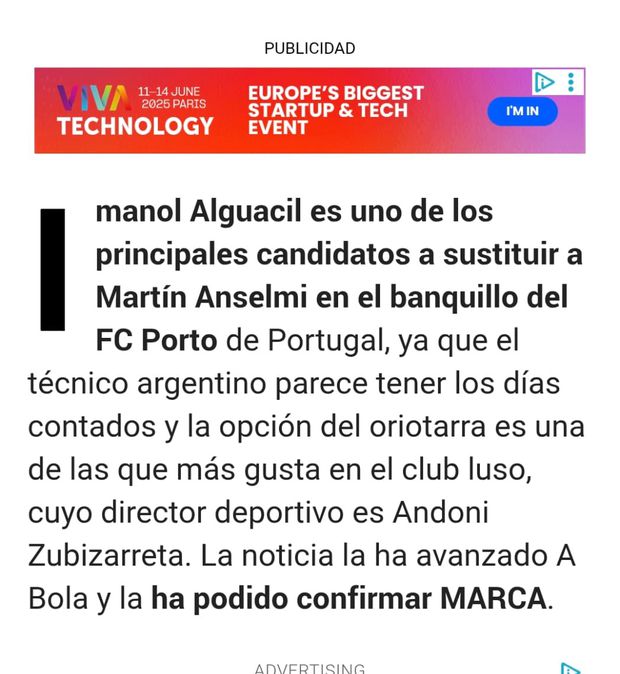The height and width of the screenshot is (674, 620).
Task: Tap the I'M IN button on the ad
Action: pos(521,111)
